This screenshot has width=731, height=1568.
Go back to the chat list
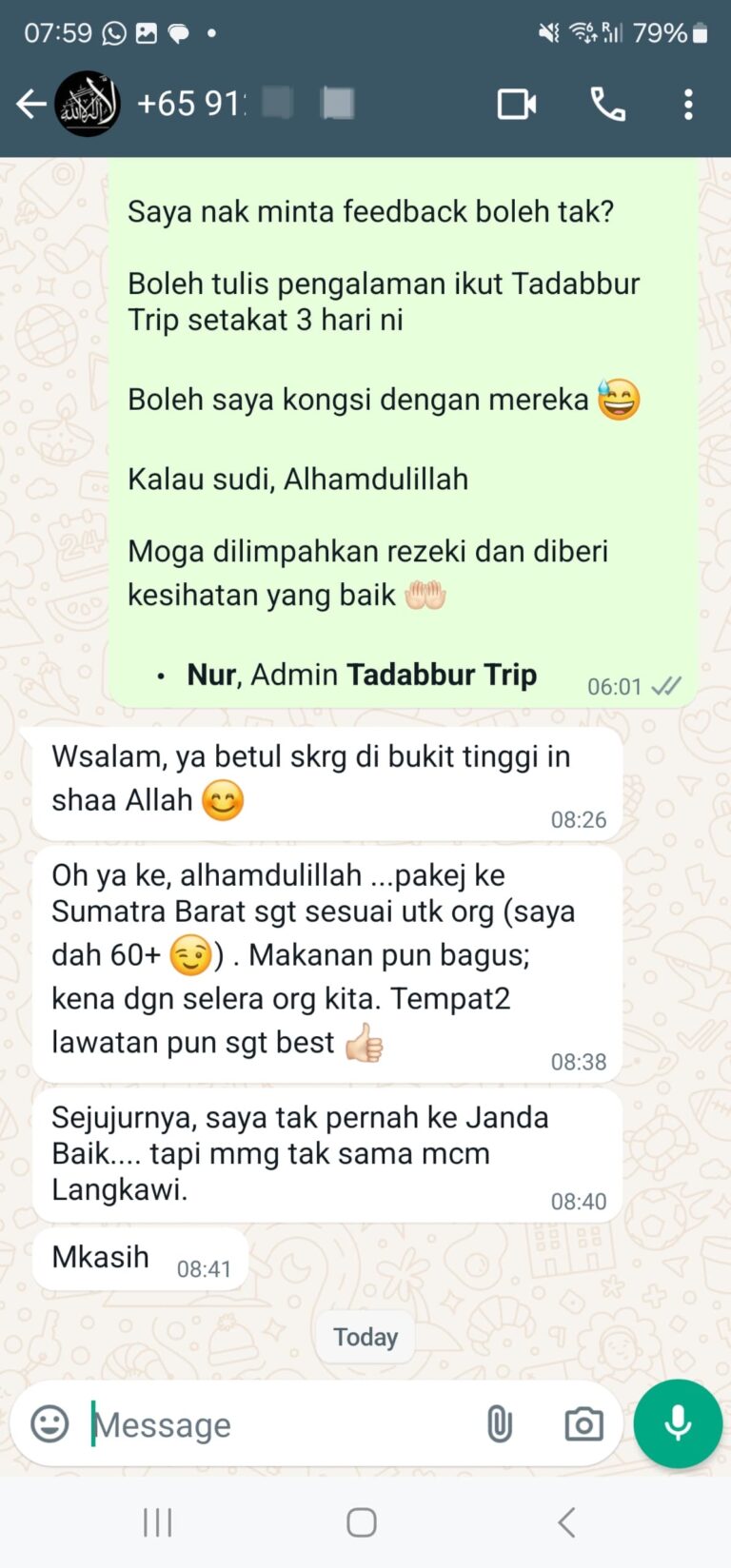(30, 104)
